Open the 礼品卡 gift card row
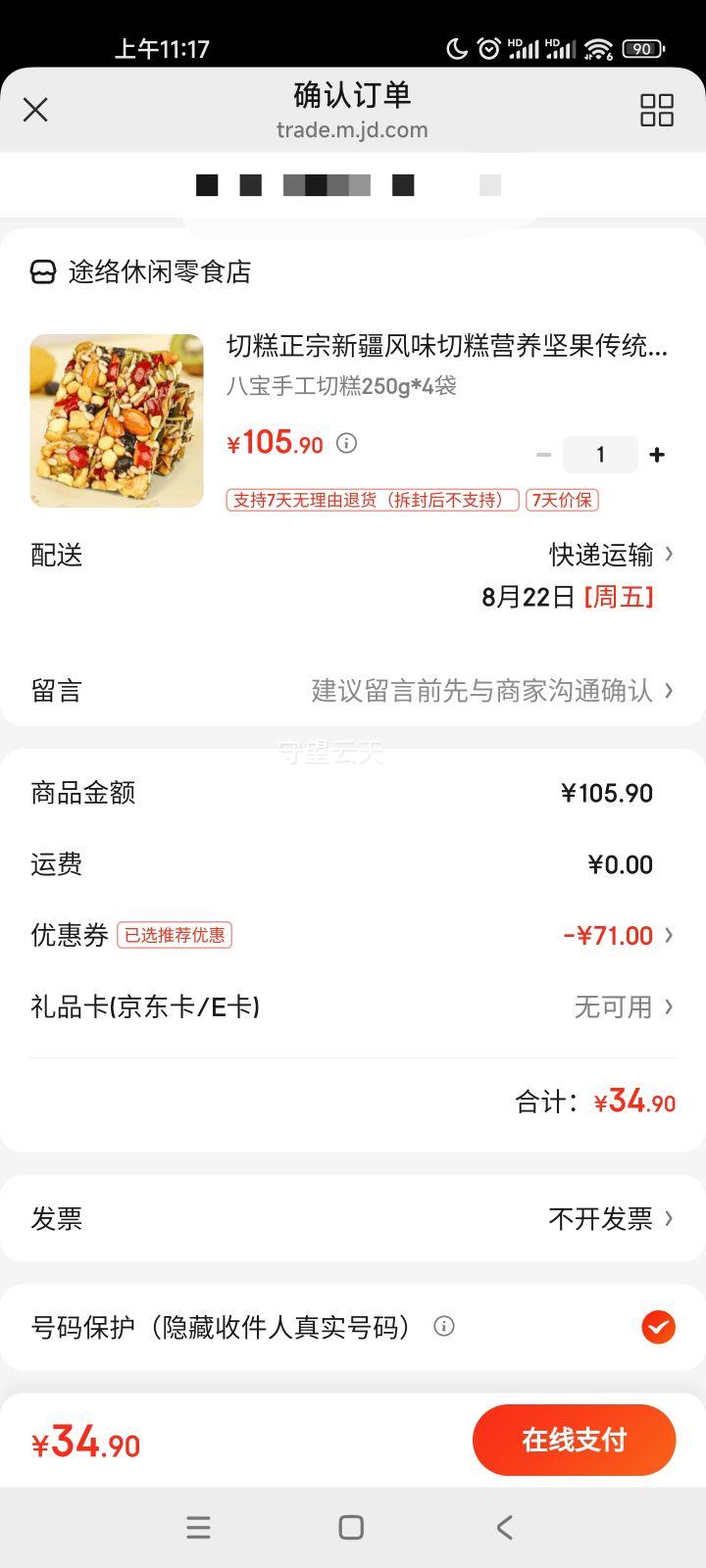Viewport: 706px width, 1568px height. pos(353,1006)
